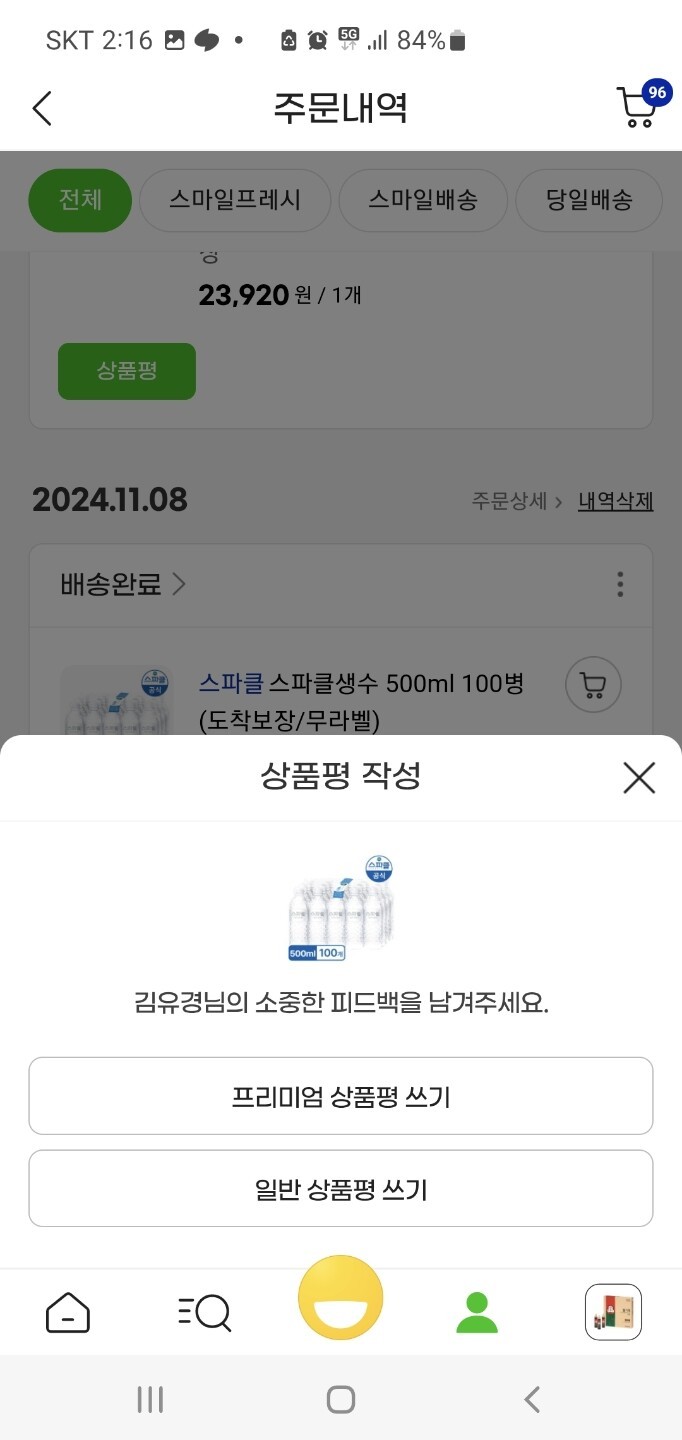Image resolution: width=682 pixels, height=1440 pixels.
Task: Close the 상품평 작성 sheet
Action: tap(638, 777)
